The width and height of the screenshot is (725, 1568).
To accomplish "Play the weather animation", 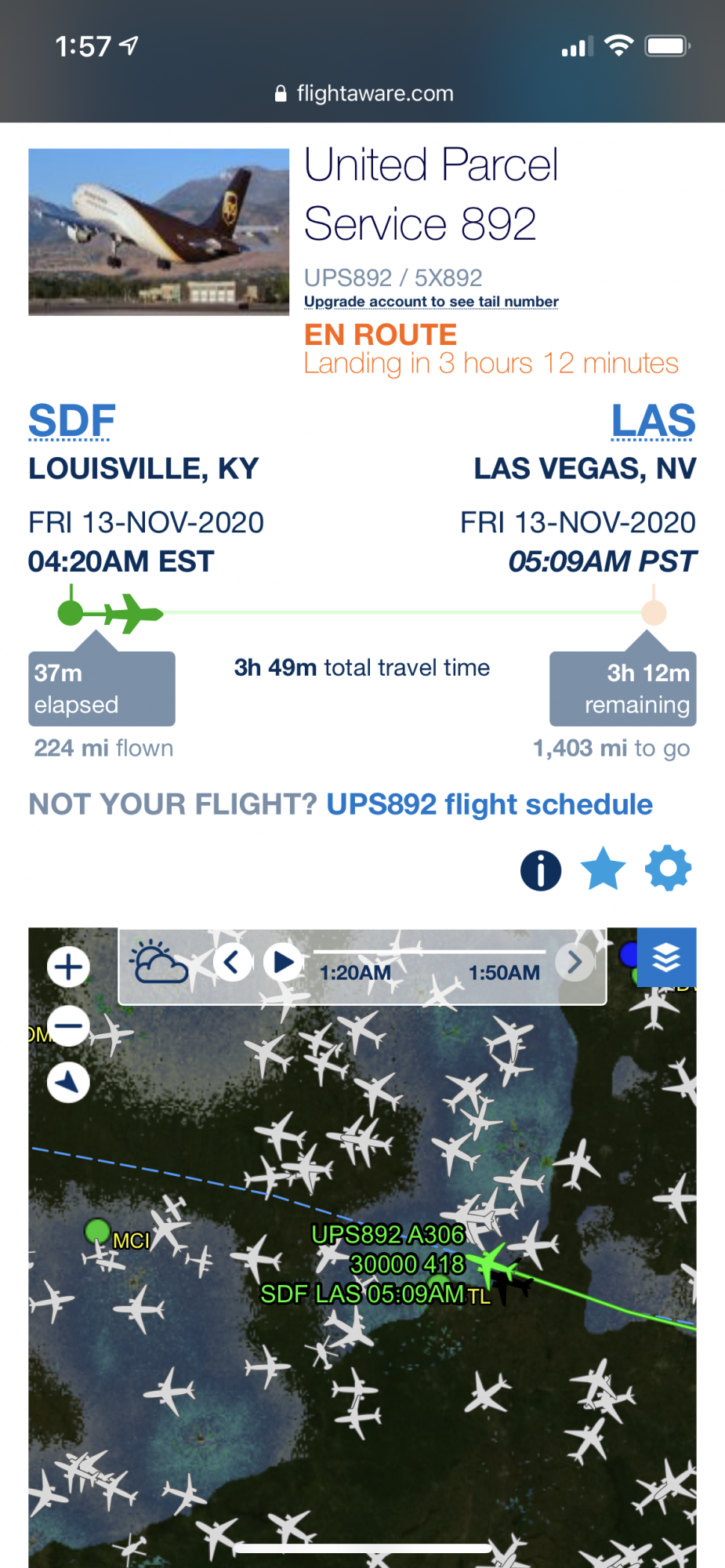I will point(284,961).
